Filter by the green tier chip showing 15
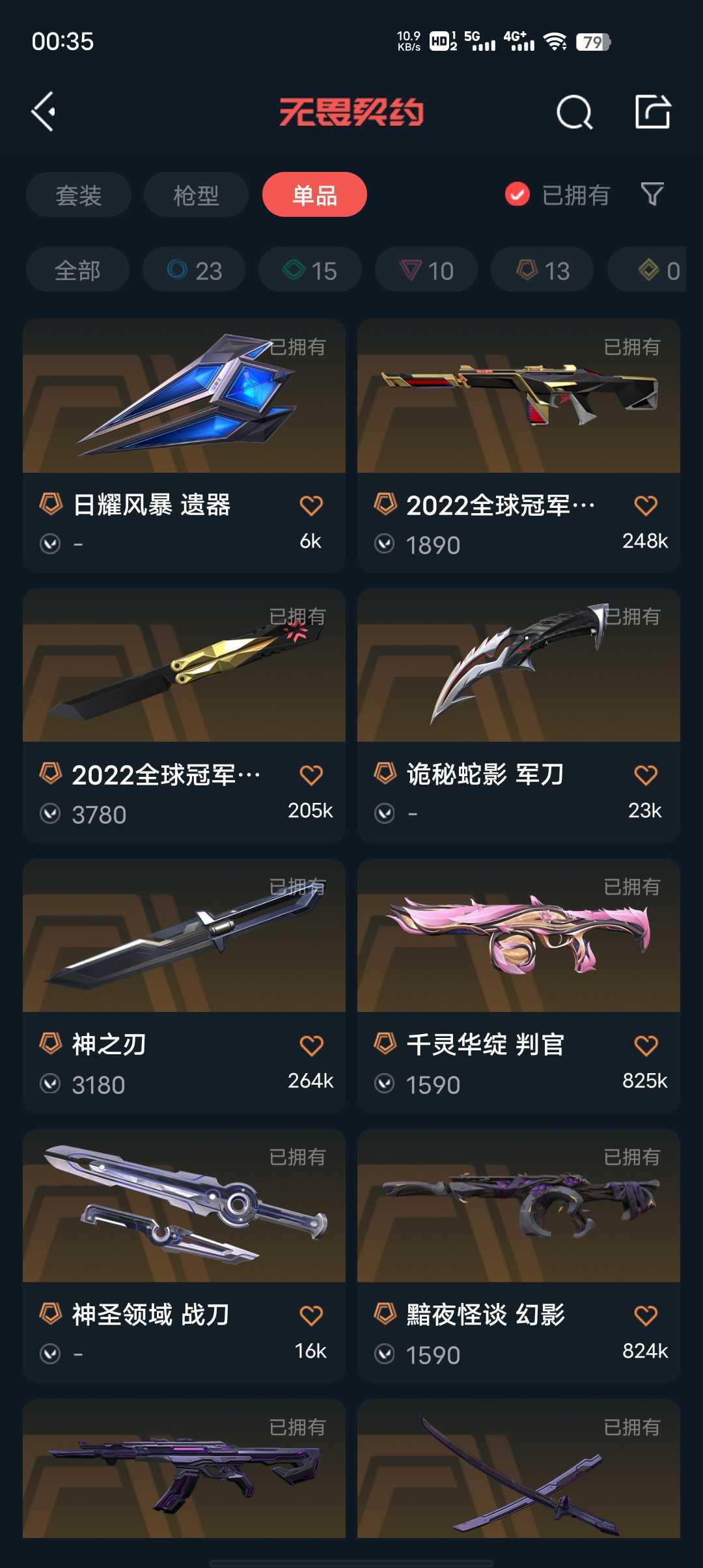Image resolution: width=703 pixels, height=1568 pixels. click(x=310, y=270)
